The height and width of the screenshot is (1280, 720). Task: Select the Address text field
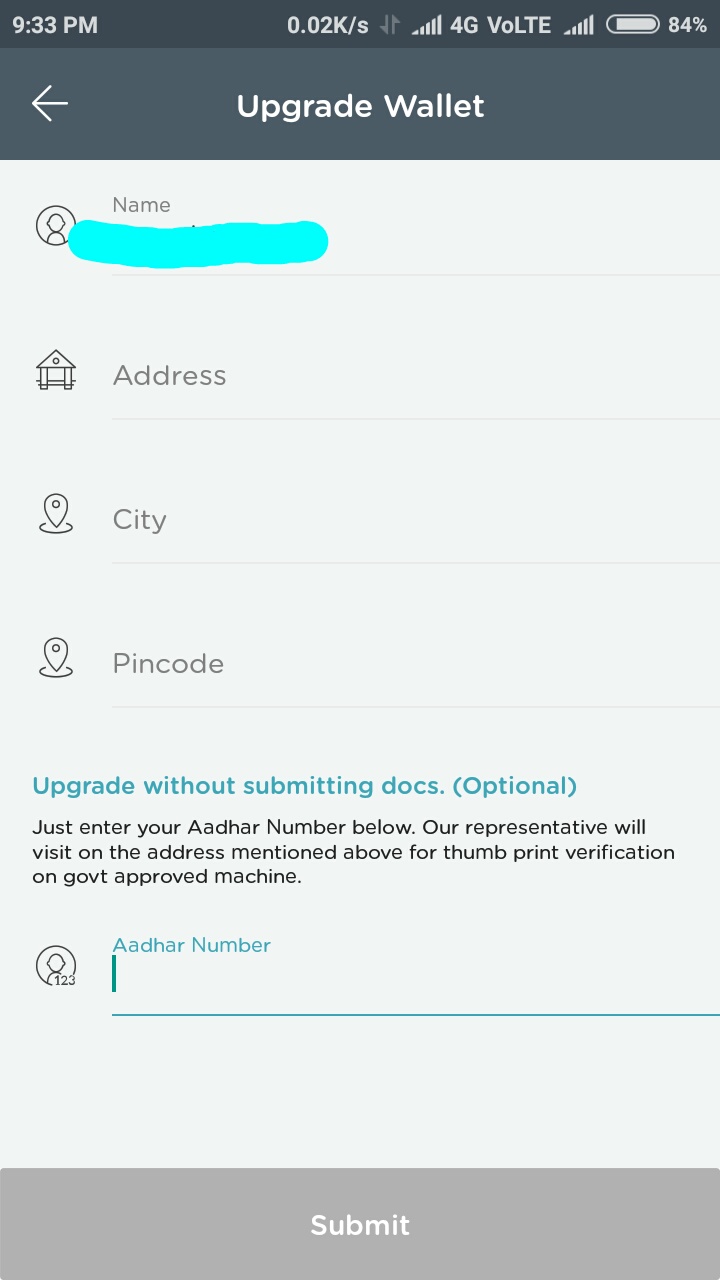coord(416,376)
